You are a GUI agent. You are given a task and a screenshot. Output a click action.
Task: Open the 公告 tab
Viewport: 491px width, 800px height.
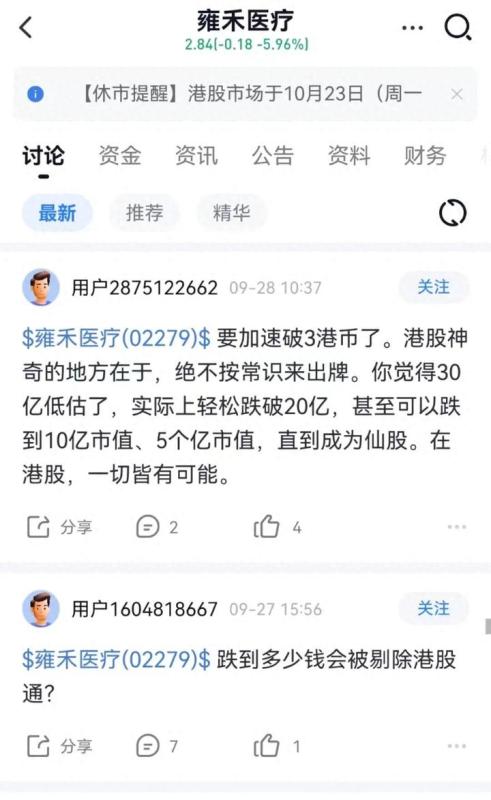pos(273,156)
